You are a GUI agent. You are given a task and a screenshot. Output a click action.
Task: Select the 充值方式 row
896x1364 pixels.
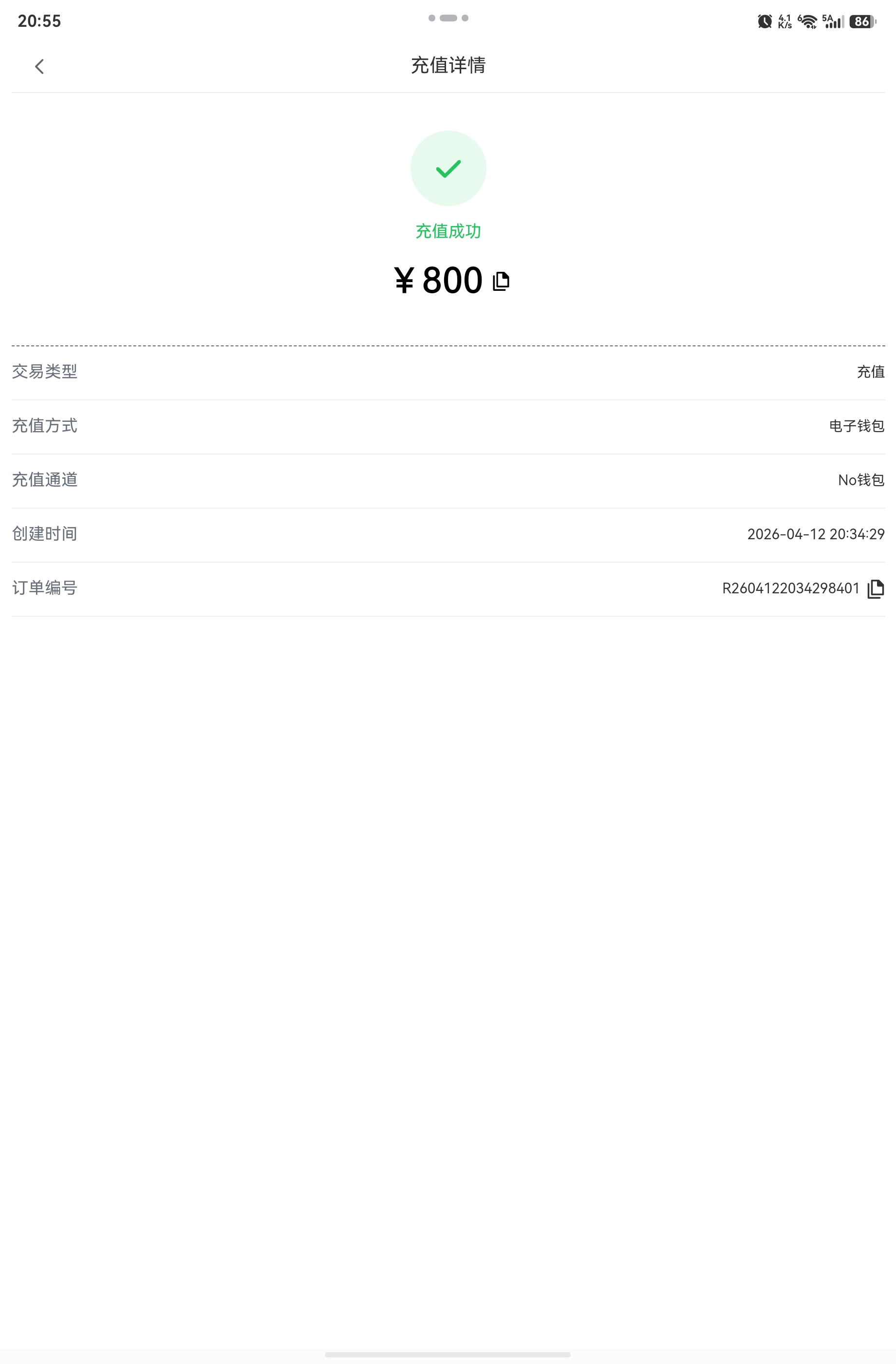click(x=45, y=425)
